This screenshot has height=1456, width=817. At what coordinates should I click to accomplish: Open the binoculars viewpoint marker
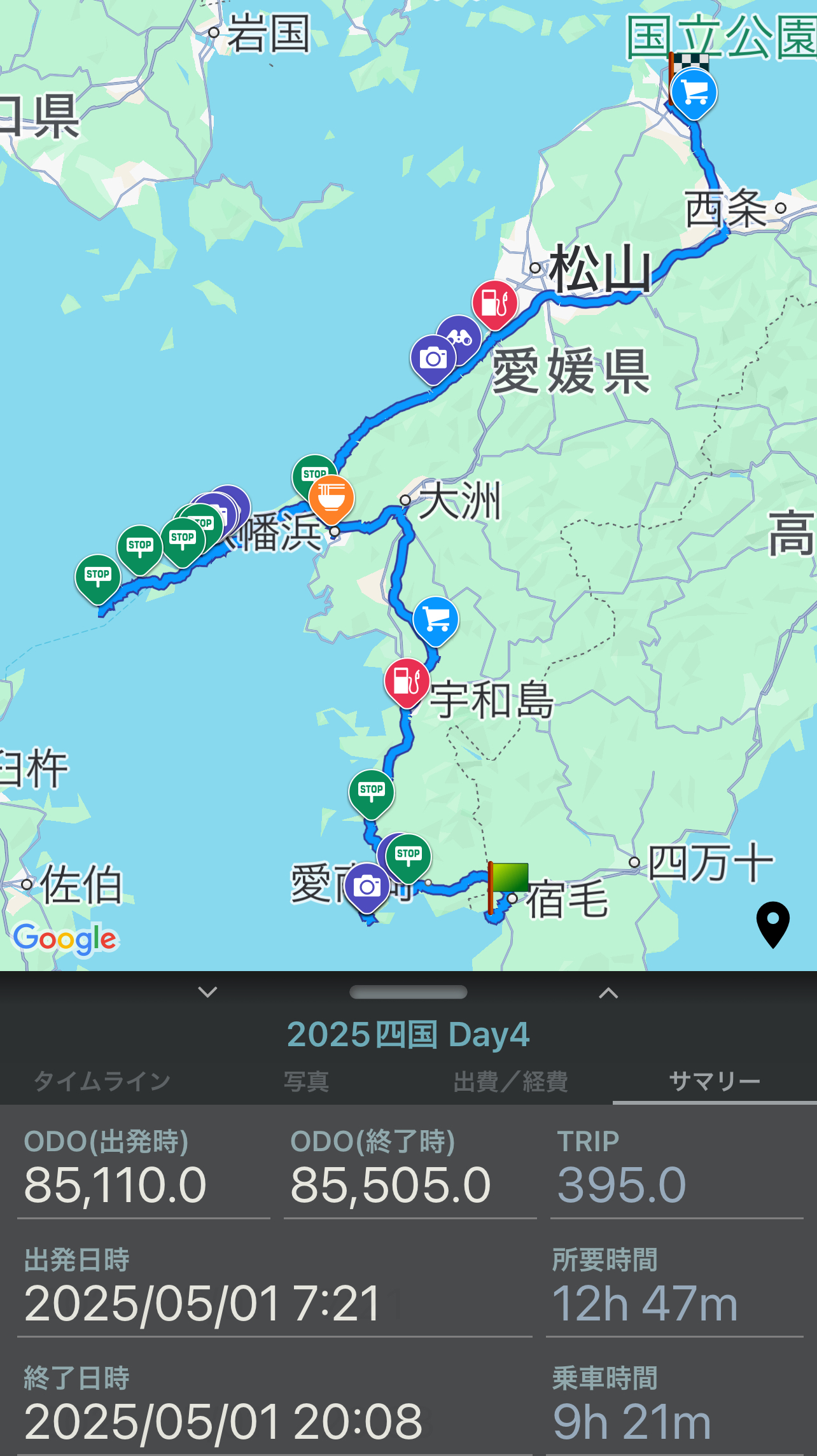click(459, 339)
